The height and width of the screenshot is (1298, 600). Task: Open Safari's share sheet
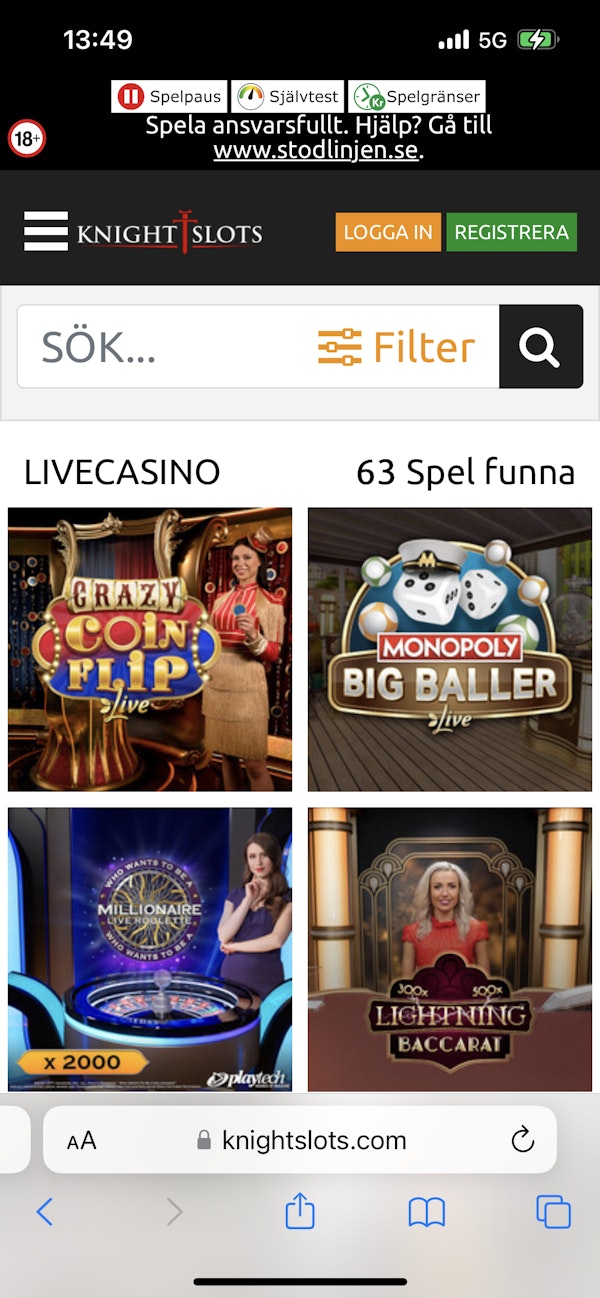[x=300, y=1212]
